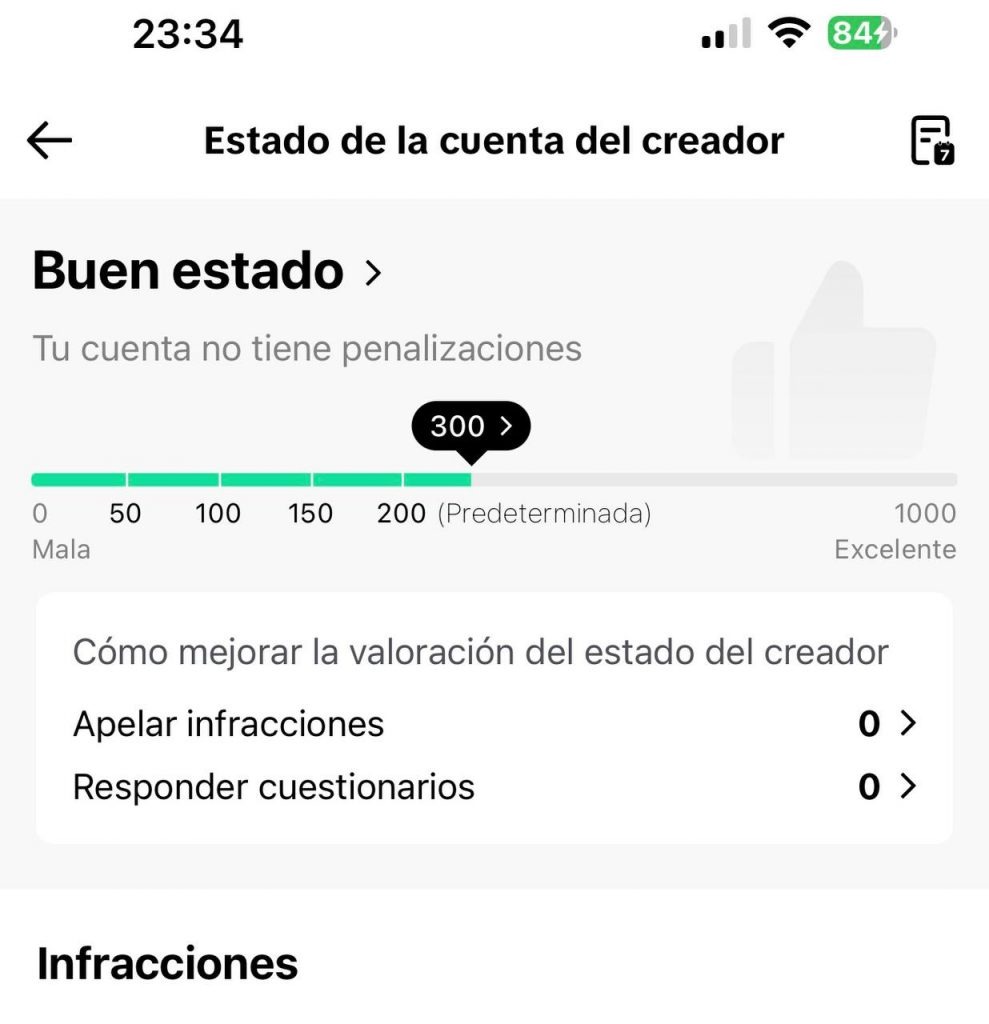Expand Buen estado with its chevron

point(374,271)
